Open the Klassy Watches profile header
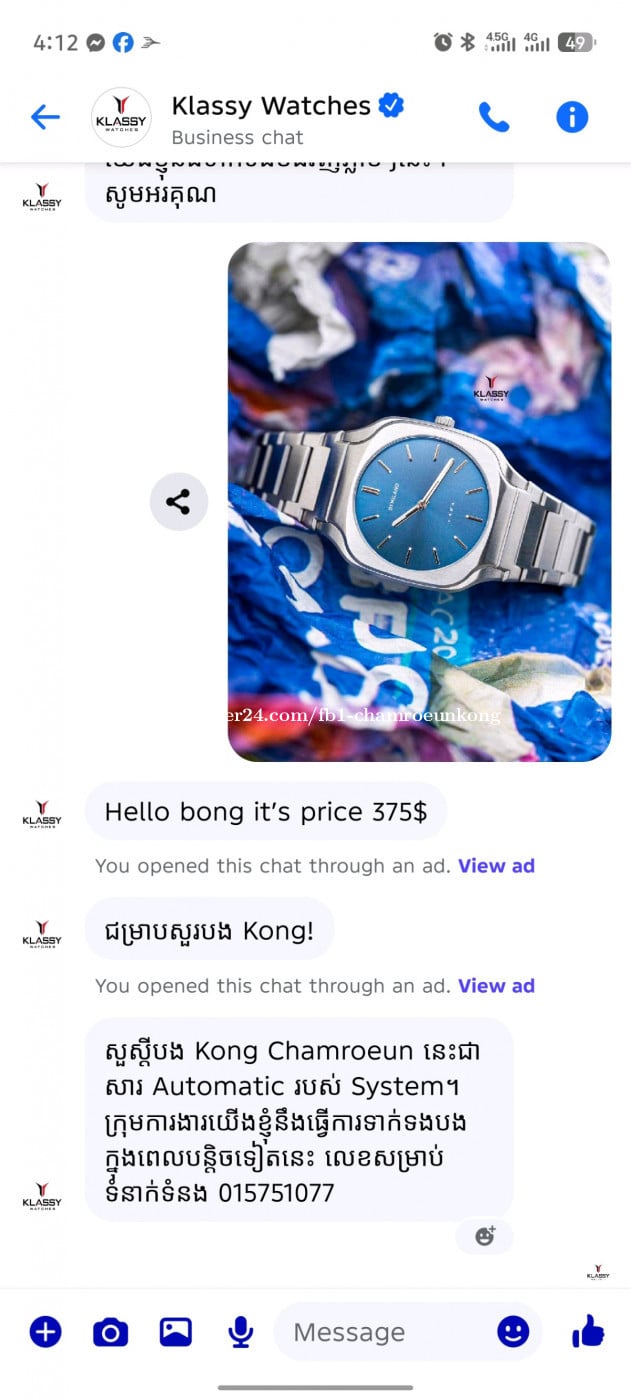Screen dimensions: 631x1400 (x=270, y=117)
